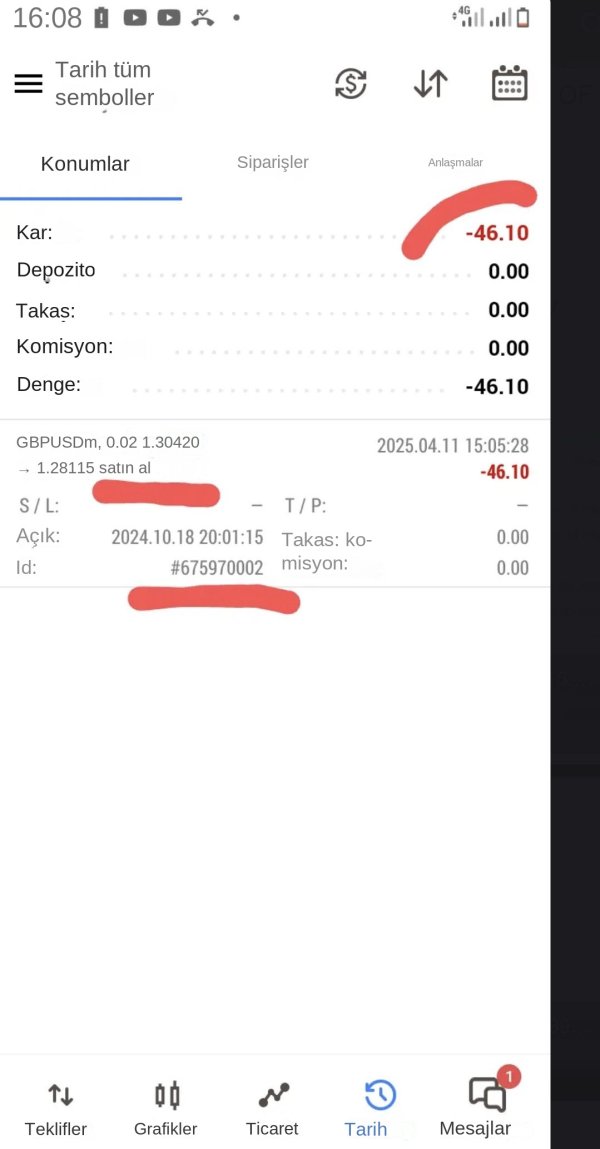Open the GBPUSDm closed position row
The height and width of the screenshot is (1149, 600).
tap(272, 502)
